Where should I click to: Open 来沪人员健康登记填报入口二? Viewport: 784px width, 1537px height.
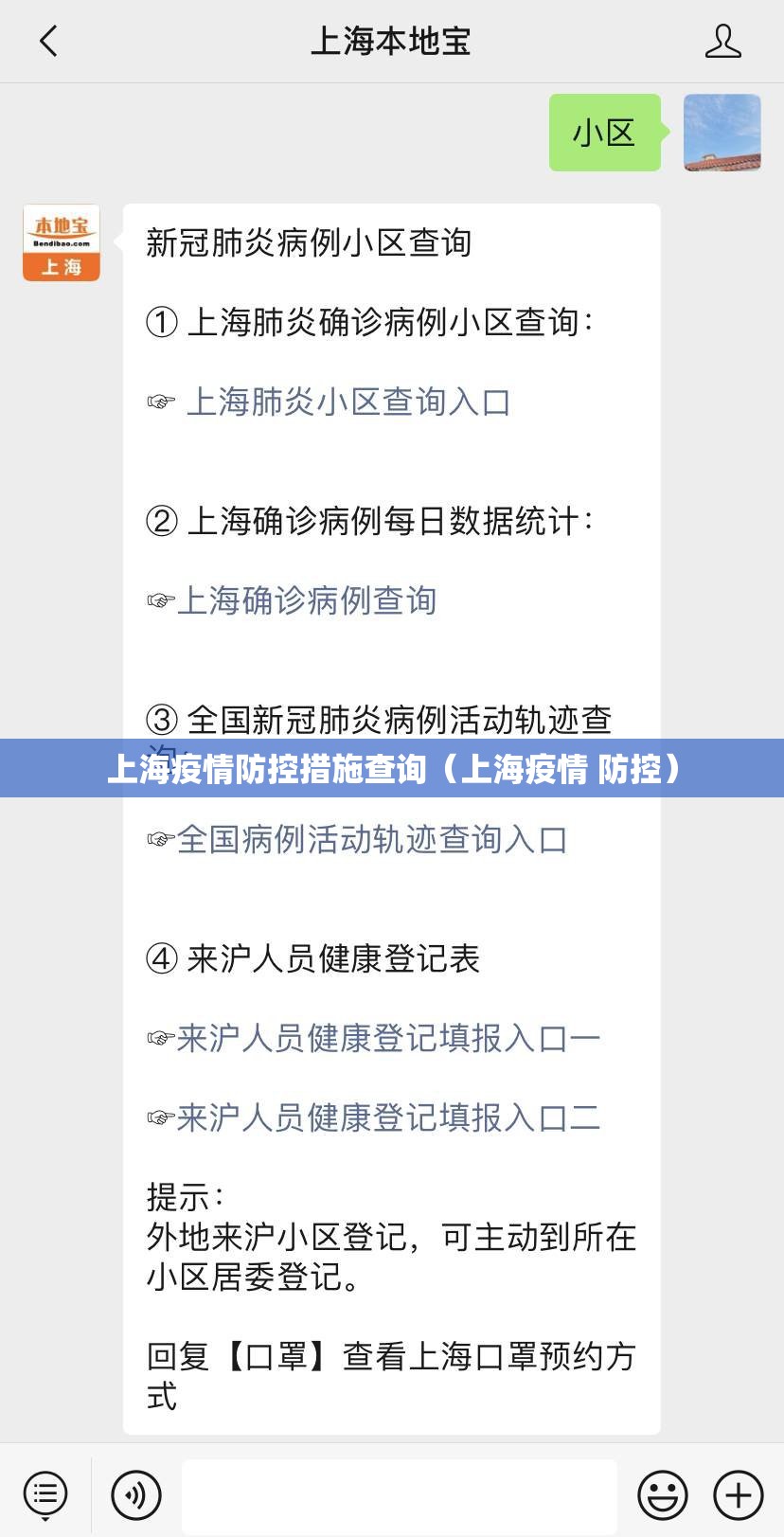388,1118
